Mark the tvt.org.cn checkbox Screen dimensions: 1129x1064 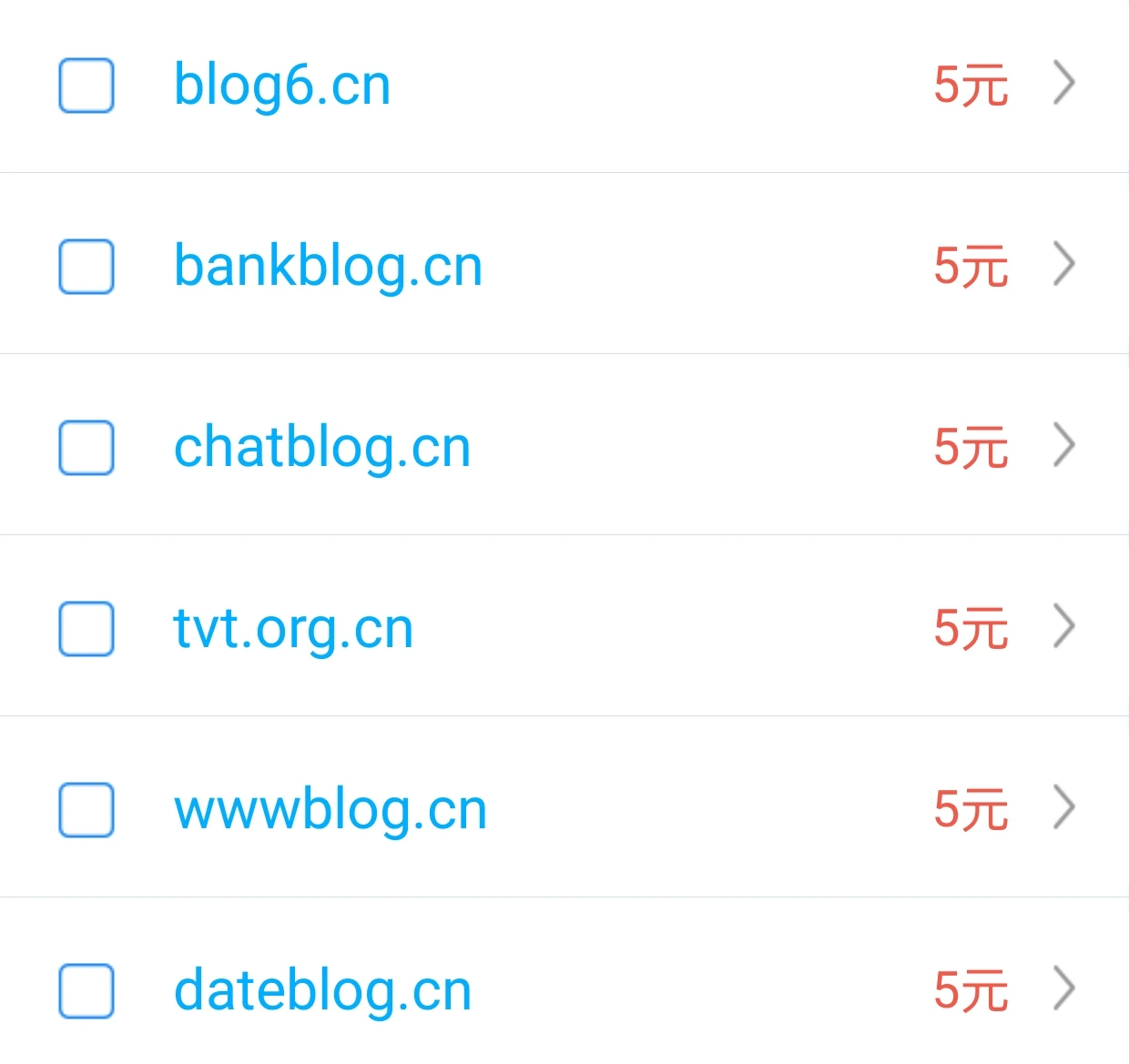coord(86,629)
